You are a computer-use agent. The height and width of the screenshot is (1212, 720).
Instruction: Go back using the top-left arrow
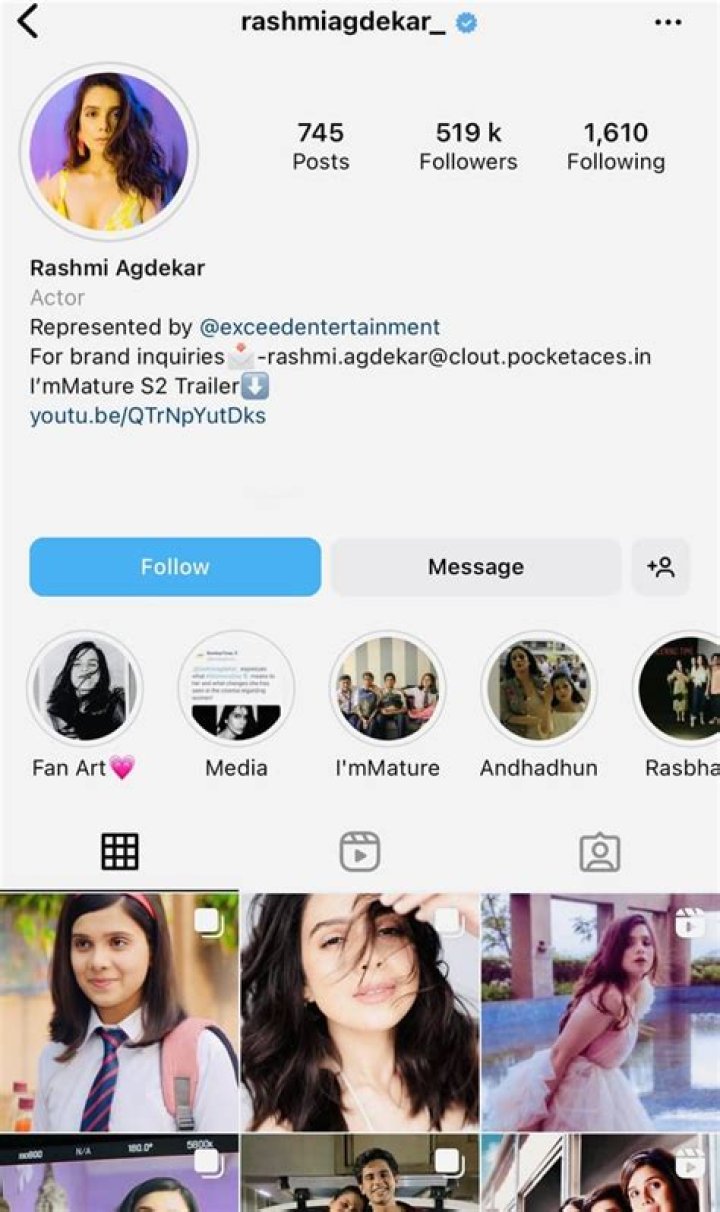[x=28, y=22]
